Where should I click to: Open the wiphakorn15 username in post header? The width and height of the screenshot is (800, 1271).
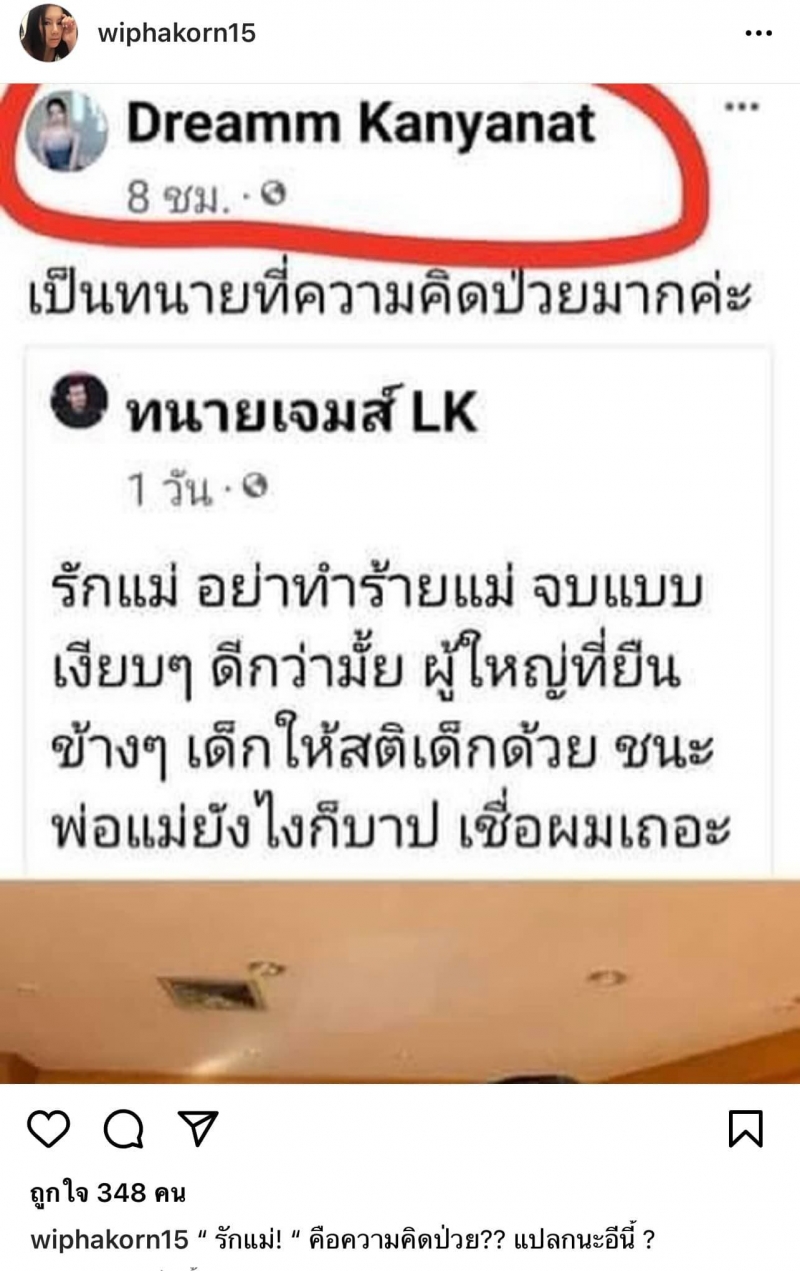tap(177, 33)
